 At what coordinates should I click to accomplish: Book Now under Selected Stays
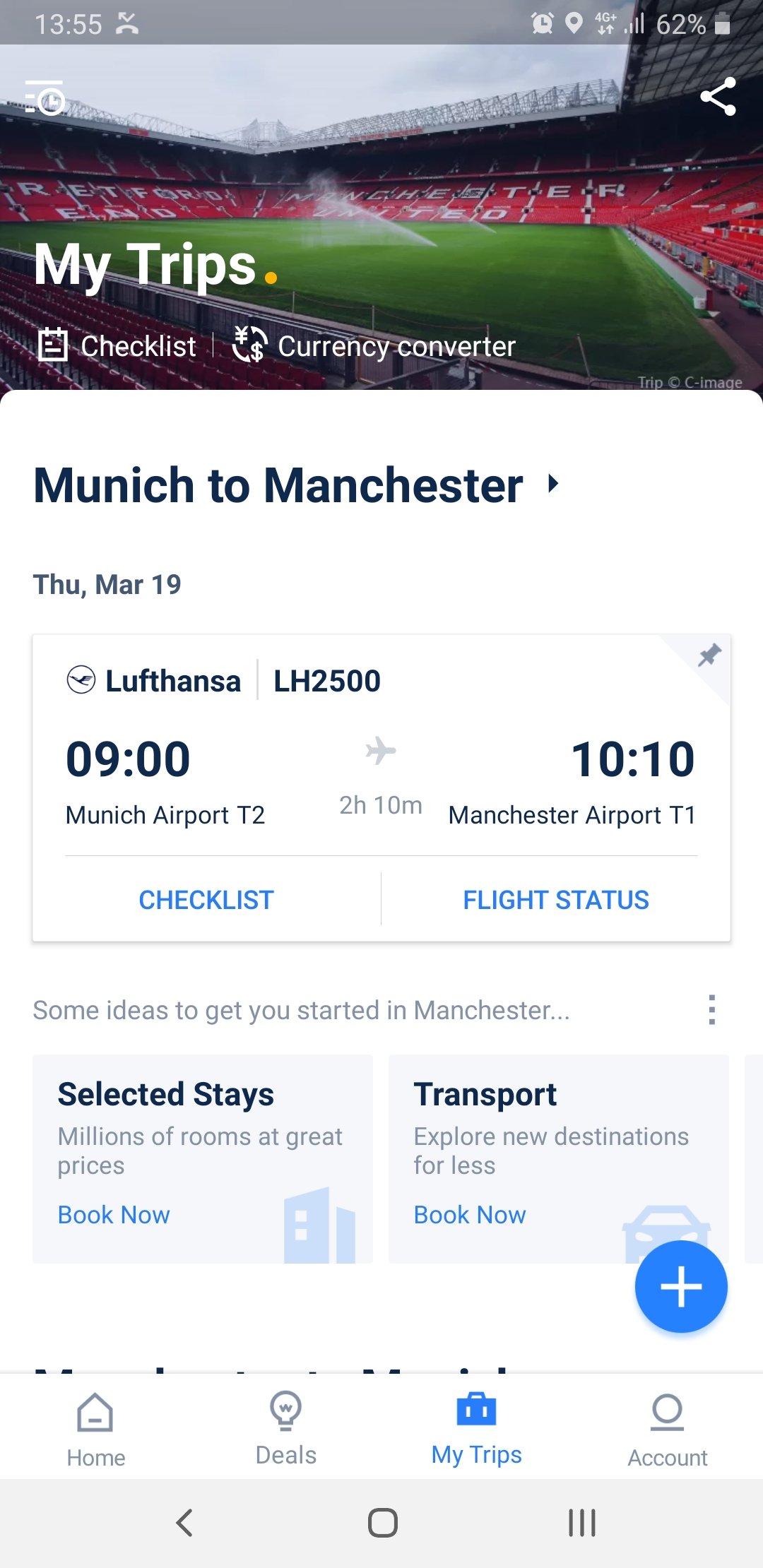click(x=114, y=1215)
